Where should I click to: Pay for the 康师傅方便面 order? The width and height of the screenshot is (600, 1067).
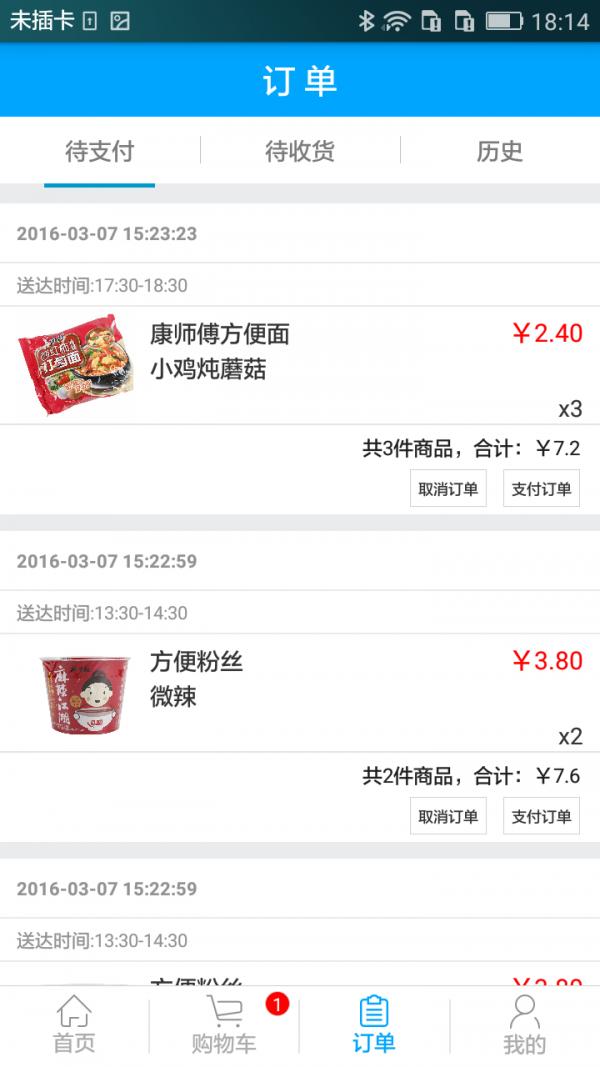(x=541, y=489)
